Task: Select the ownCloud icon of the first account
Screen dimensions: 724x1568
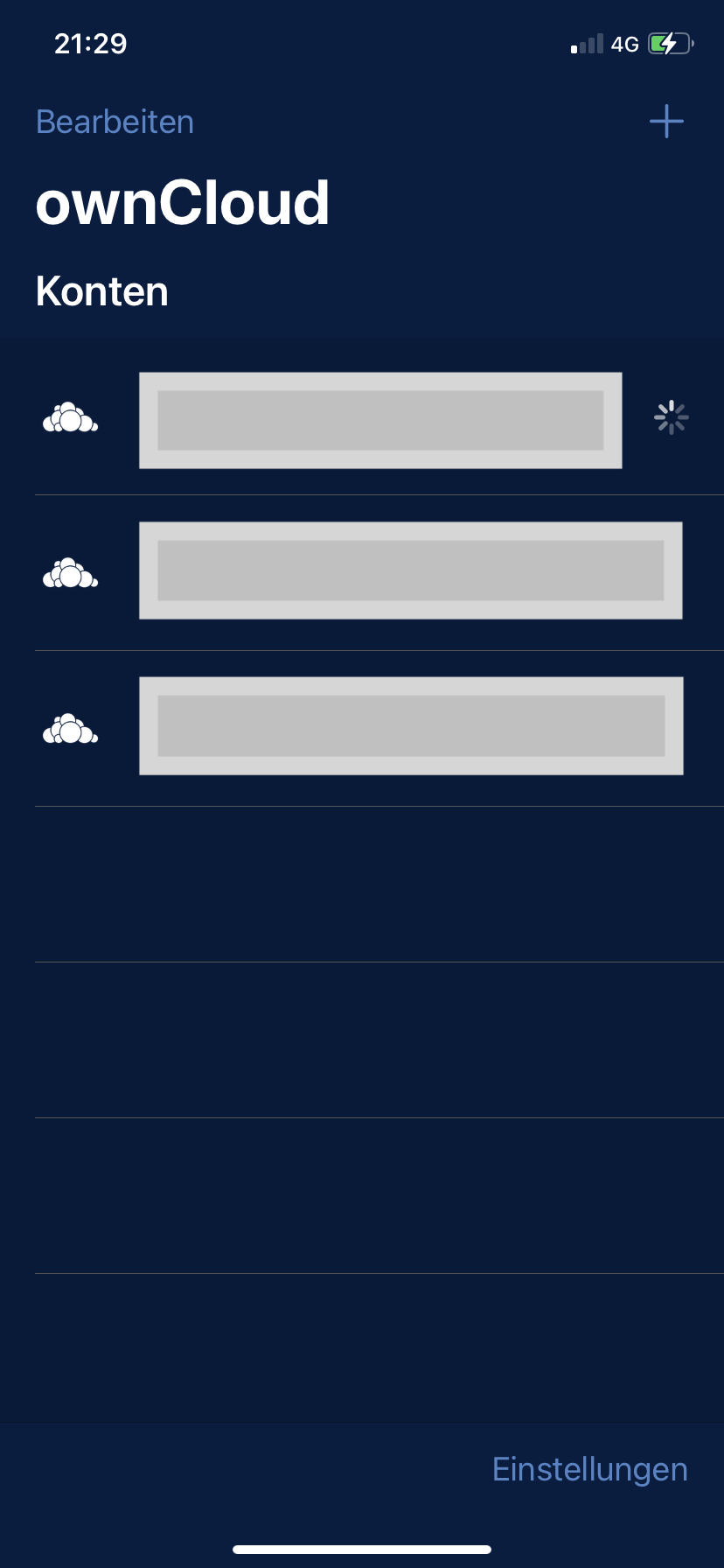Action: (x=71, y=420)
